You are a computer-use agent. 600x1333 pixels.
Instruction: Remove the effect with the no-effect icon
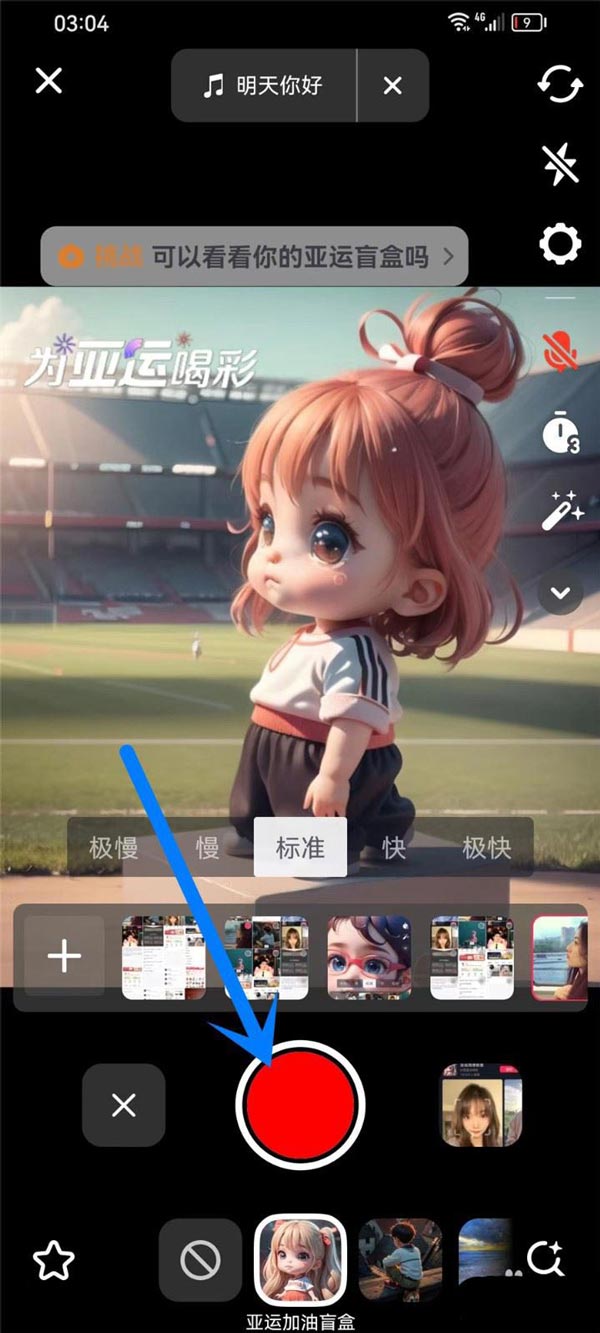(x=200, y=1261)
